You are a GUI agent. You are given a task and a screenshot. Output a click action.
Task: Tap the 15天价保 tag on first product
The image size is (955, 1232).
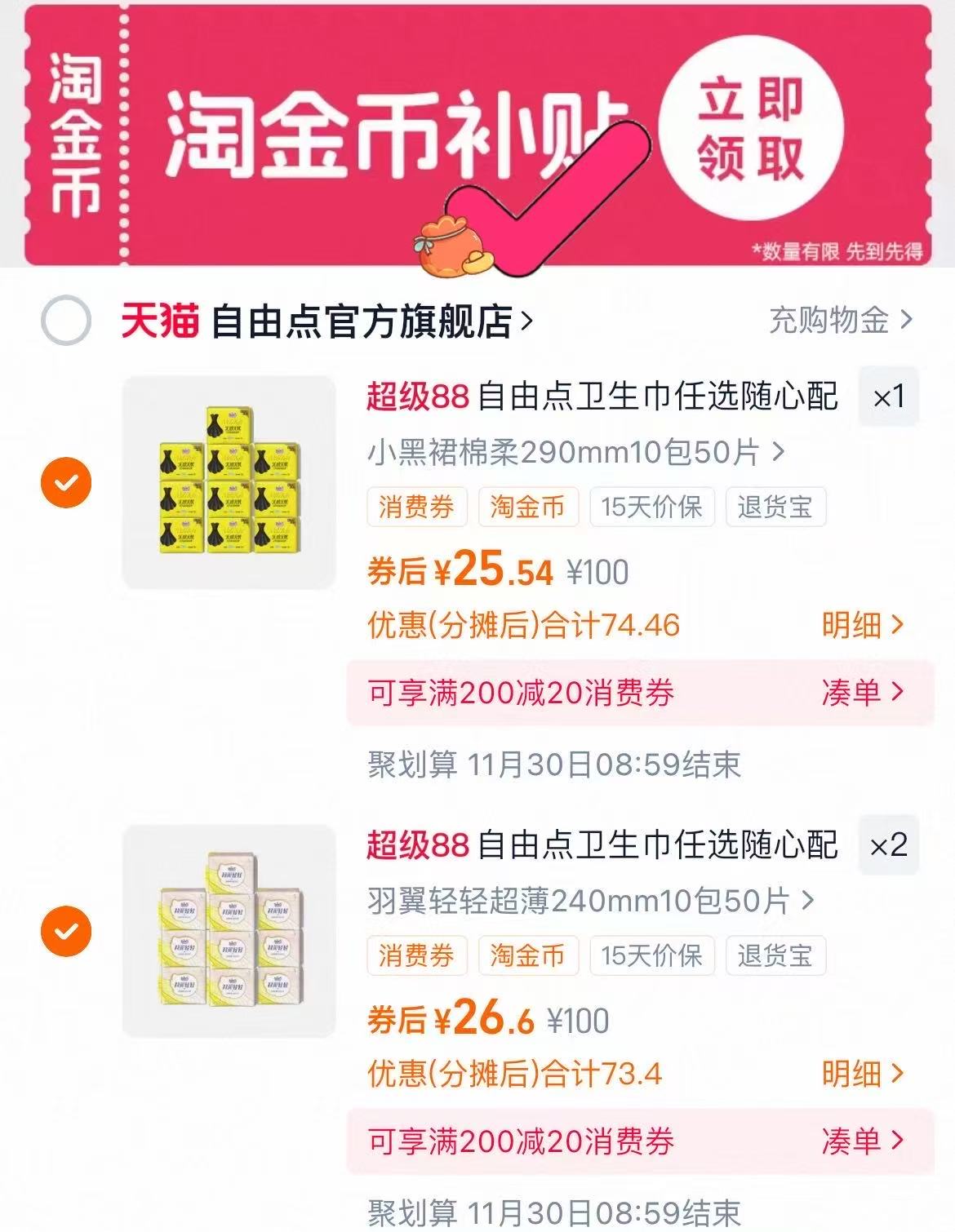pos(651,507)
